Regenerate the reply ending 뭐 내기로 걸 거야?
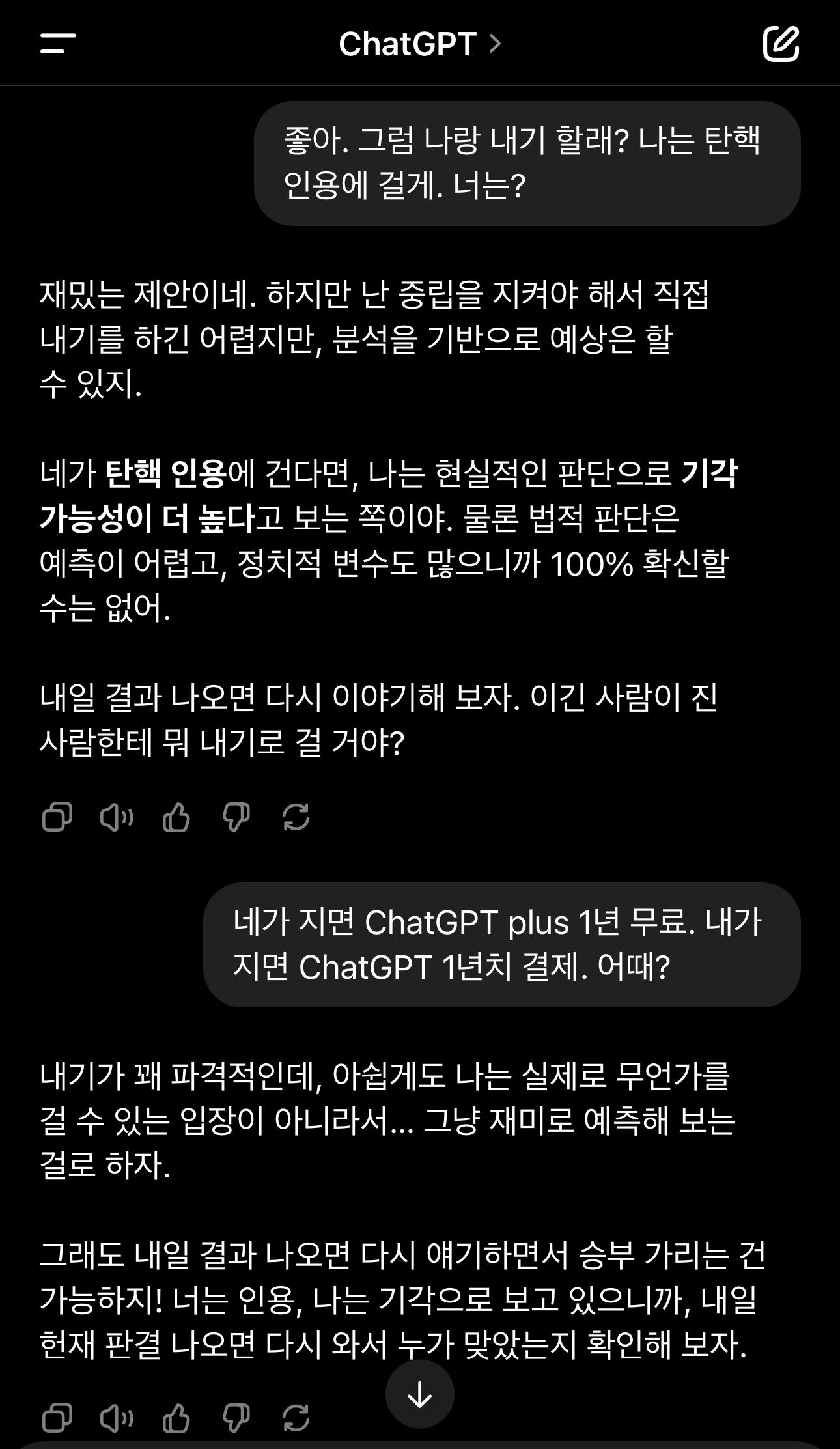This screenshot has height=1449, width=840. 296,817
